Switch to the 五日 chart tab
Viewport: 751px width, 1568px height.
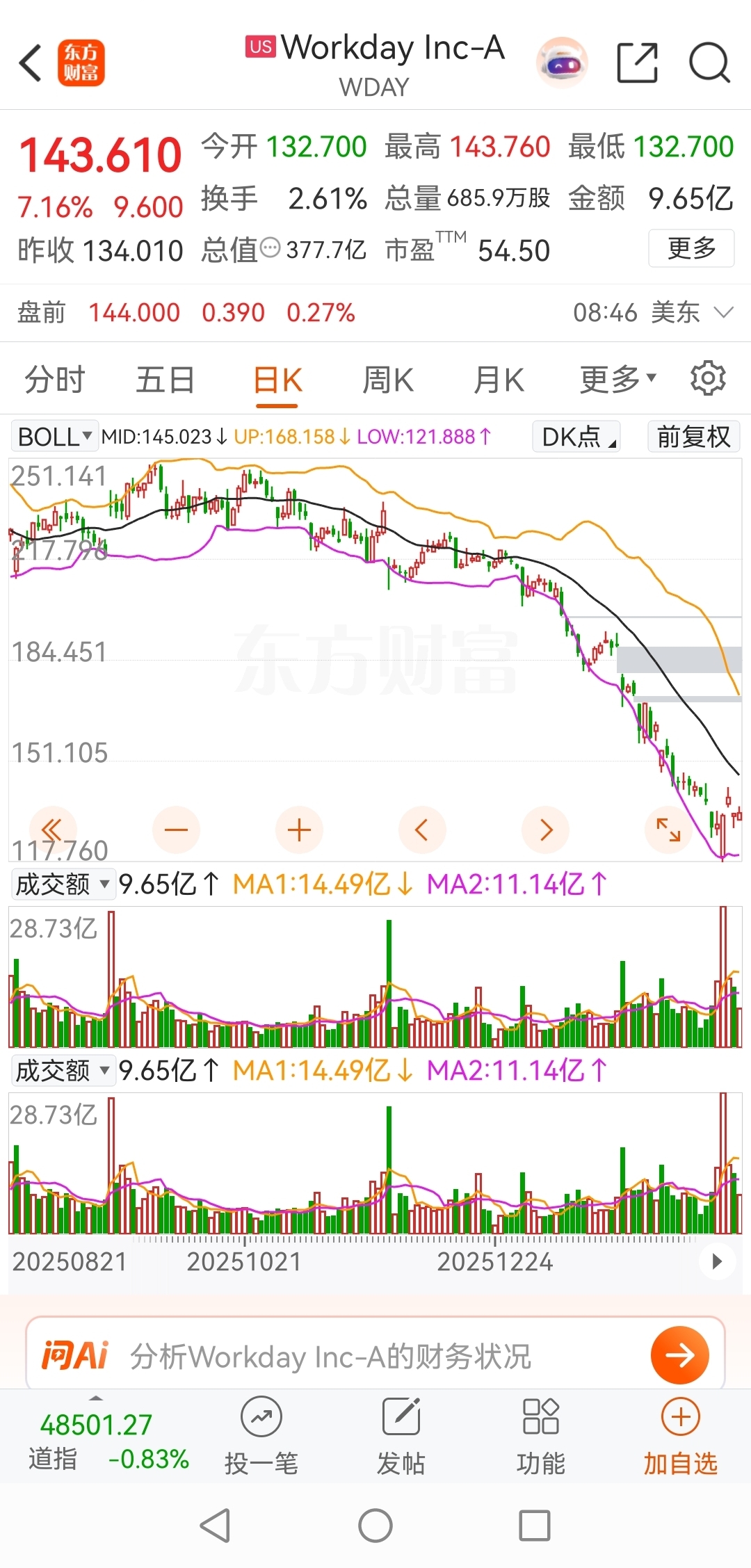point(165,380)
